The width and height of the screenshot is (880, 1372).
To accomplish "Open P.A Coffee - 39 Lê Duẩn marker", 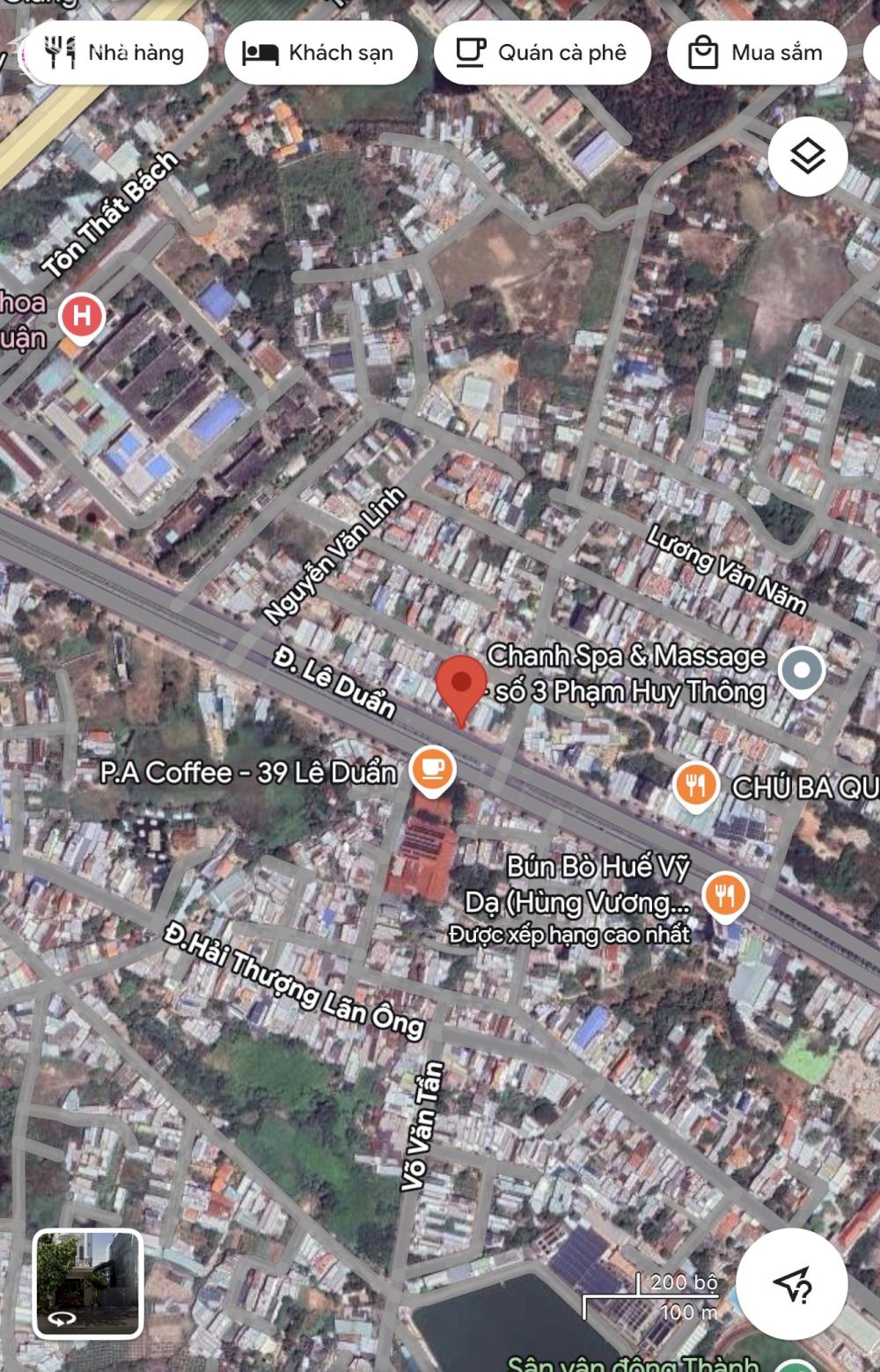I will (x=431, y=767).
